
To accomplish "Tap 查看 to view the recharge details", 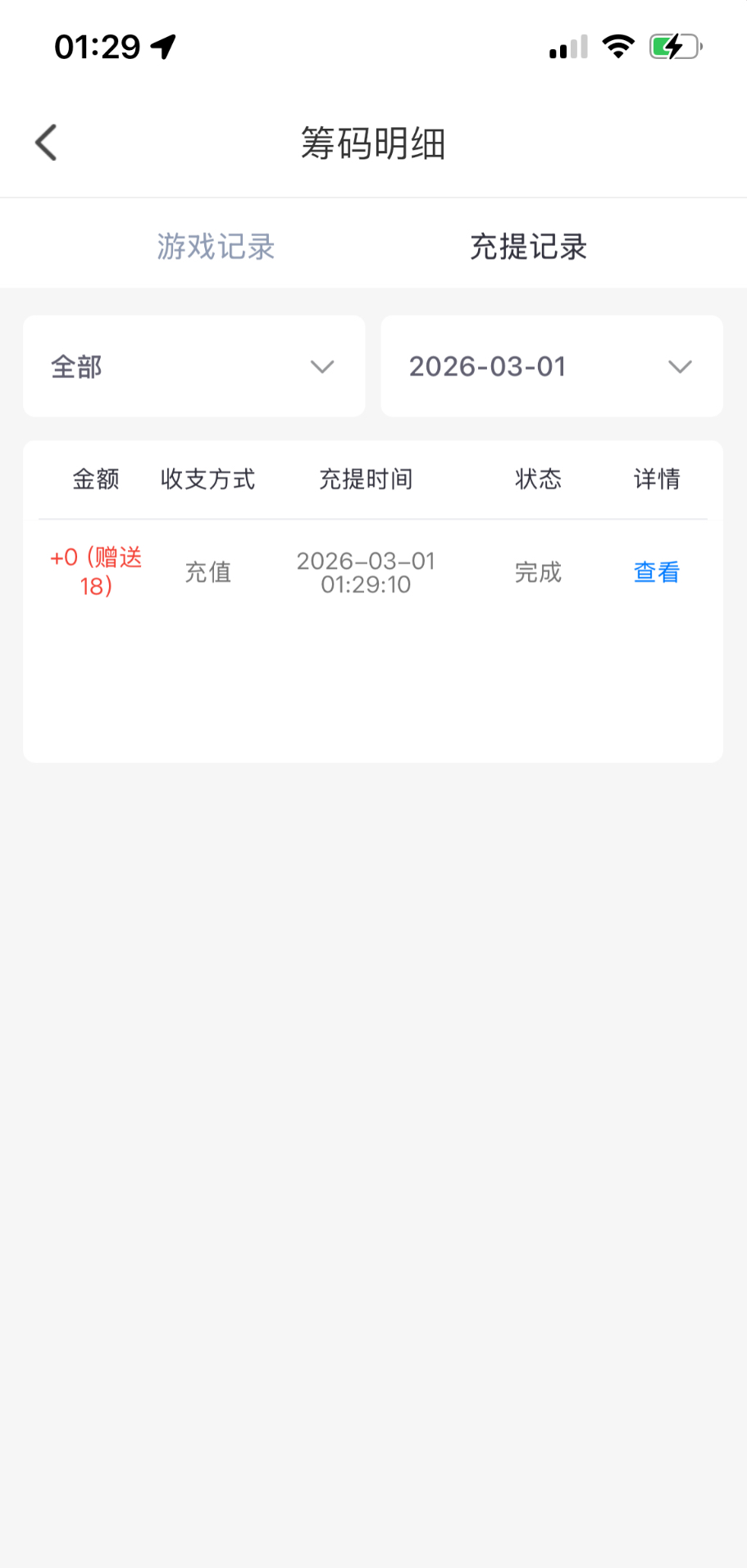I will point(656,572).
